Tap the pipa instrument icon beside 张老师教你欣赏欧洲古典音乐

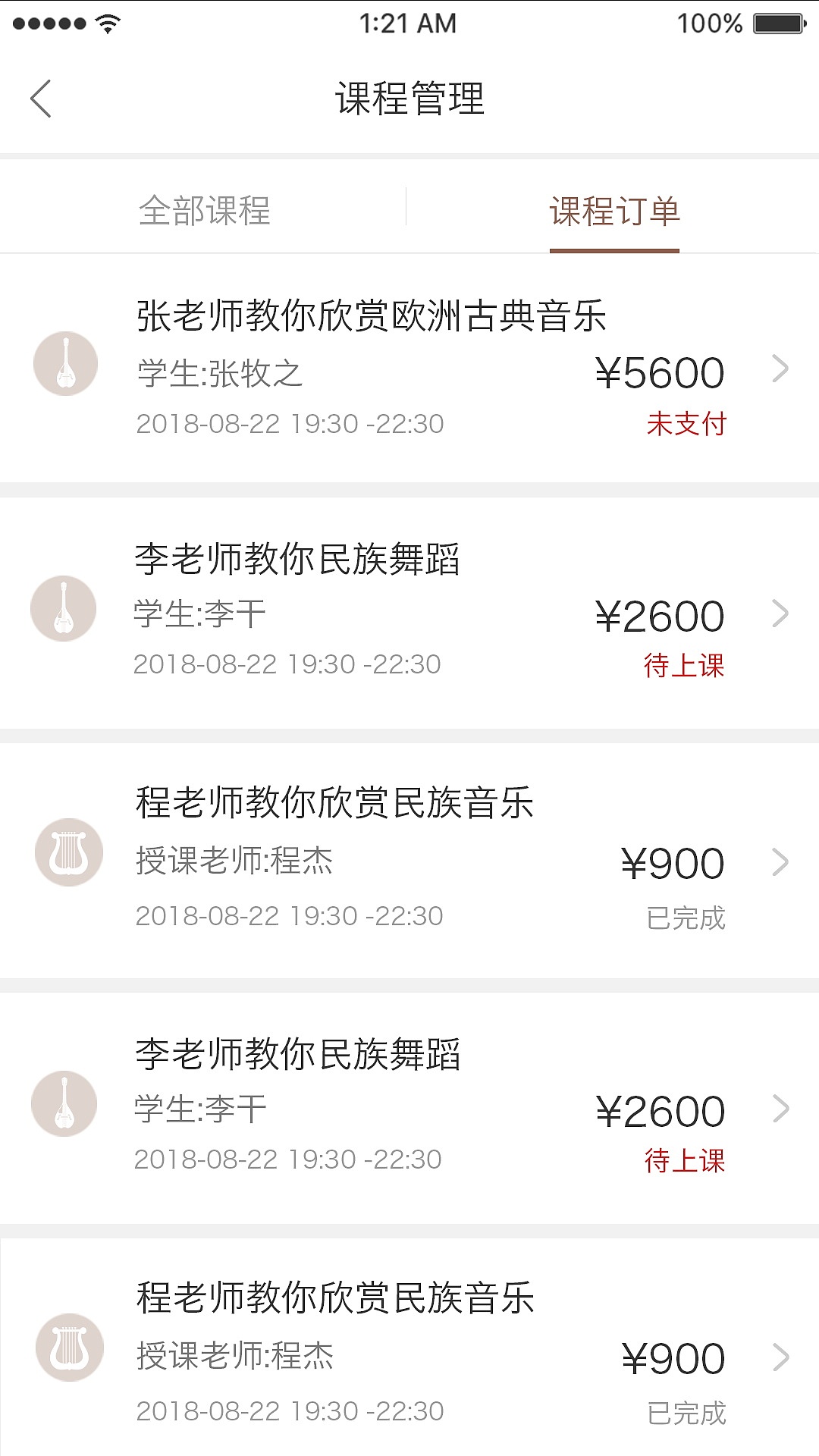tap(64, 363)
